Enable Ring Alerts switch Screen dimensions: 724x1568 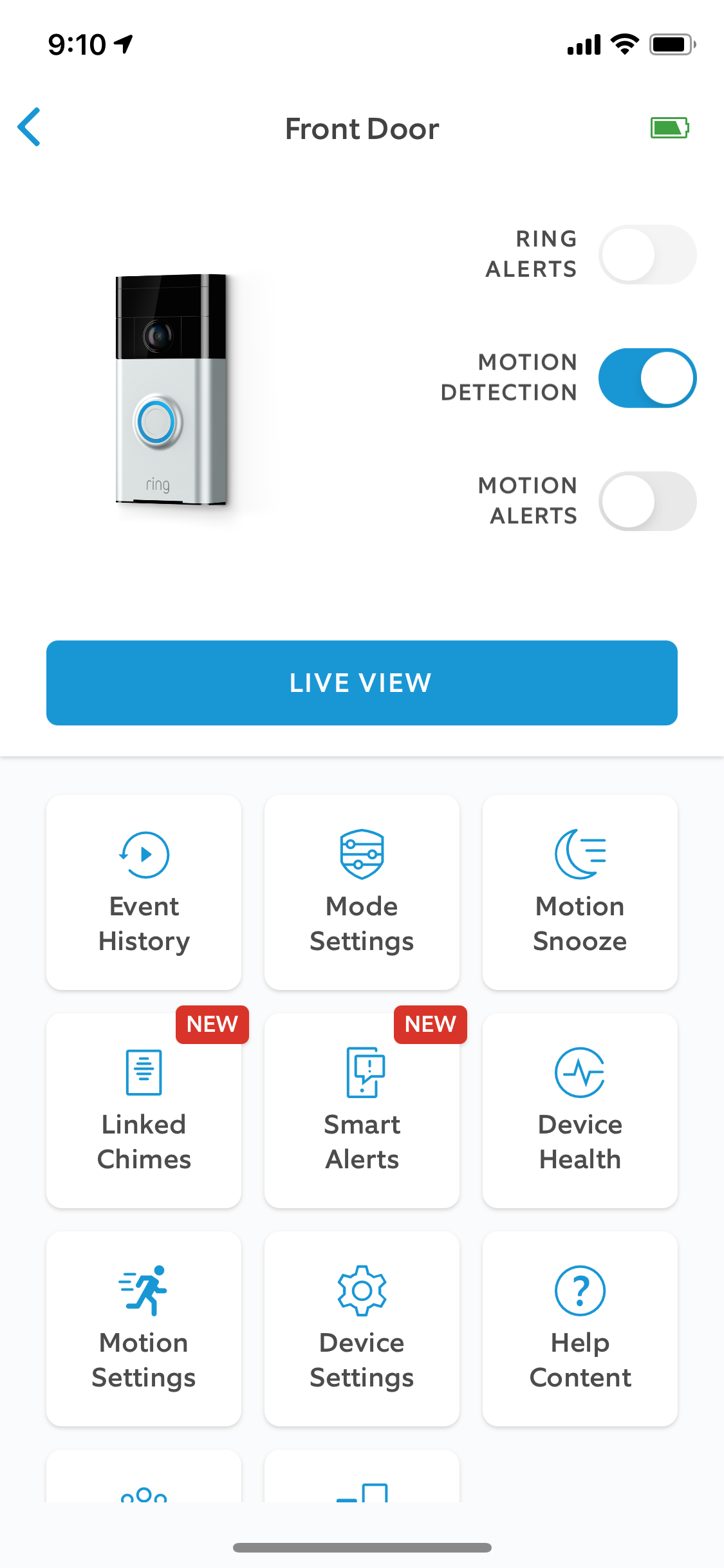(x=647, y=254)
